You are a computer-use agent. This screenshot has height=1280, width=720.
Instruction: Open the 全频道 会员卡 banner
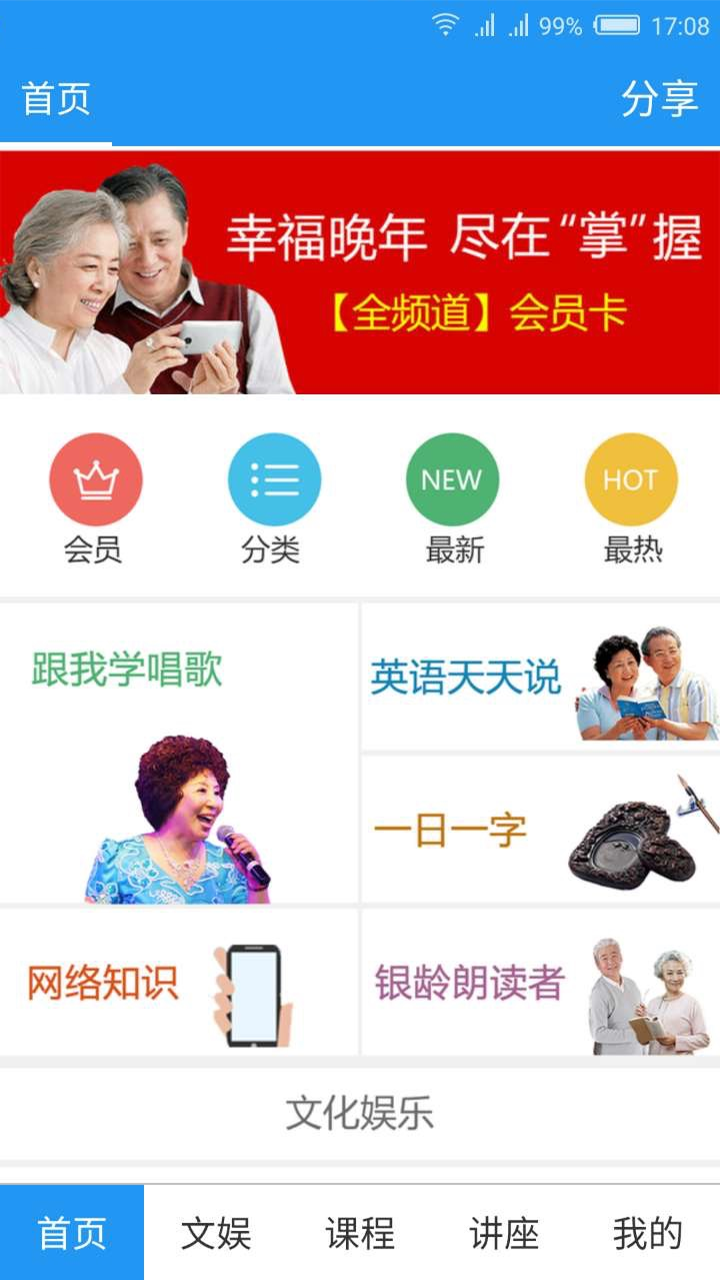360,272
